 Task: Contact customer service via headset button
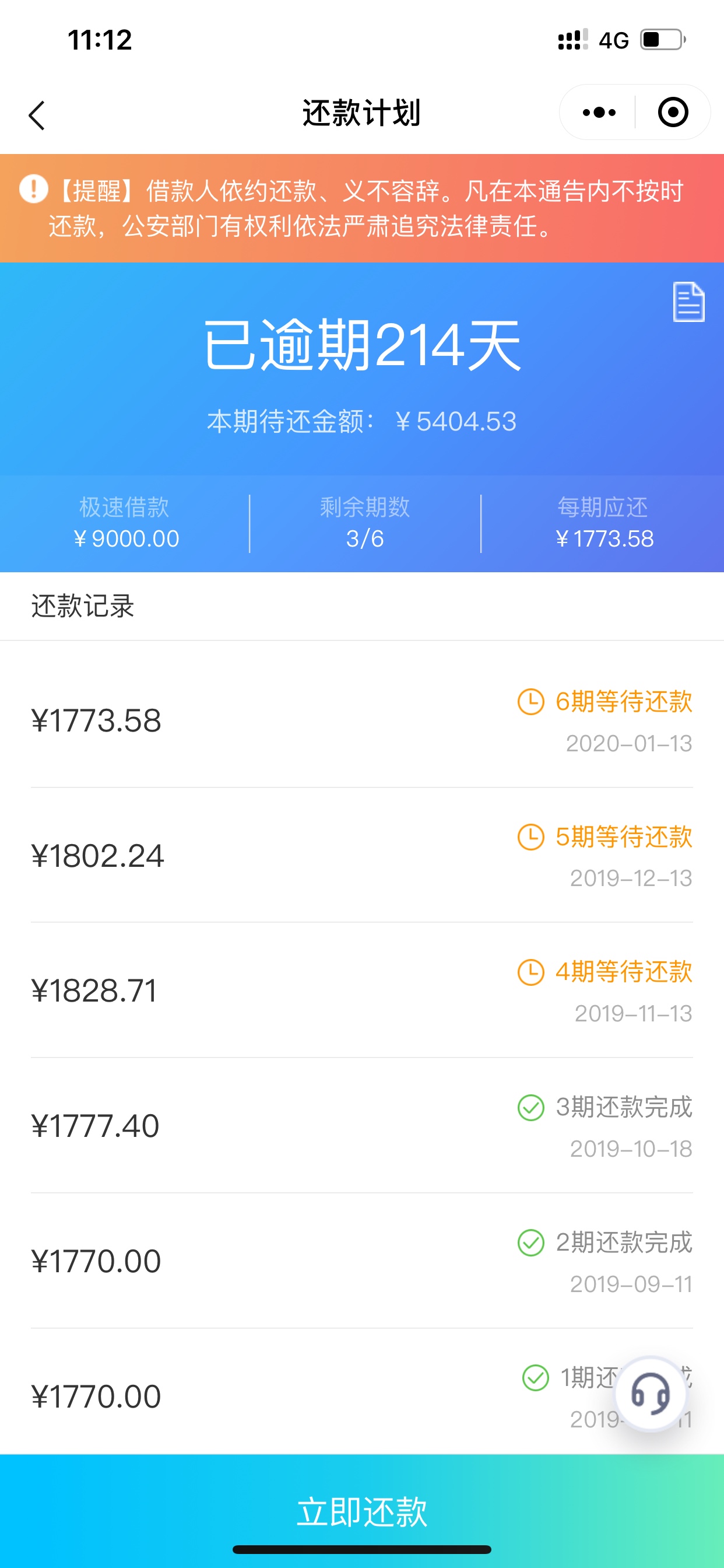click(x=651, y=1394)
